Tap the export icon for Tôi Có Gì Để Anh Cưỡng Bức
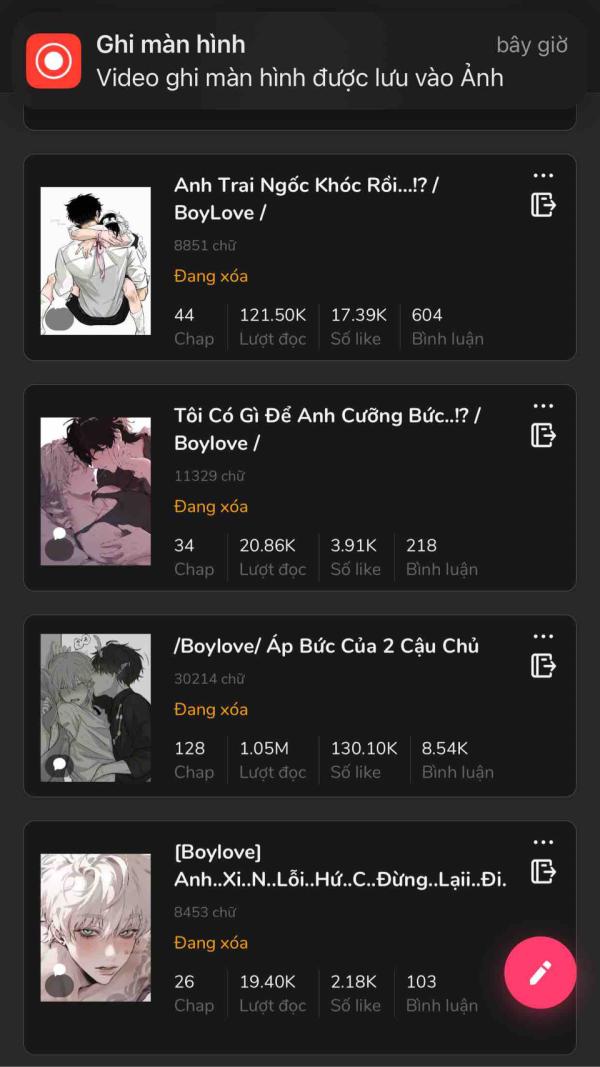The height and width of the screenshot is (1067, 600). tap(543, 435)
